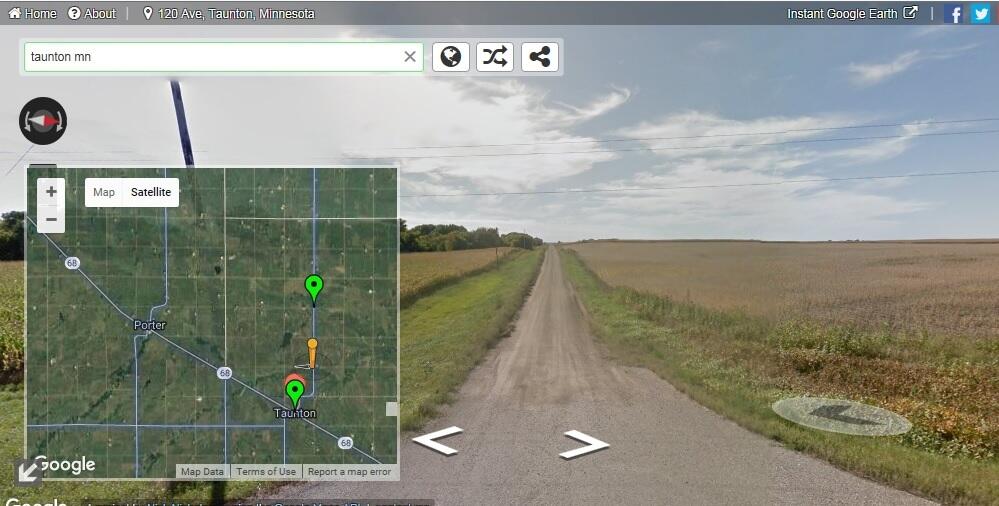Viewport: 999px width, 506px height.
Task: Tap the globe button
Action: tap(451, 57)
